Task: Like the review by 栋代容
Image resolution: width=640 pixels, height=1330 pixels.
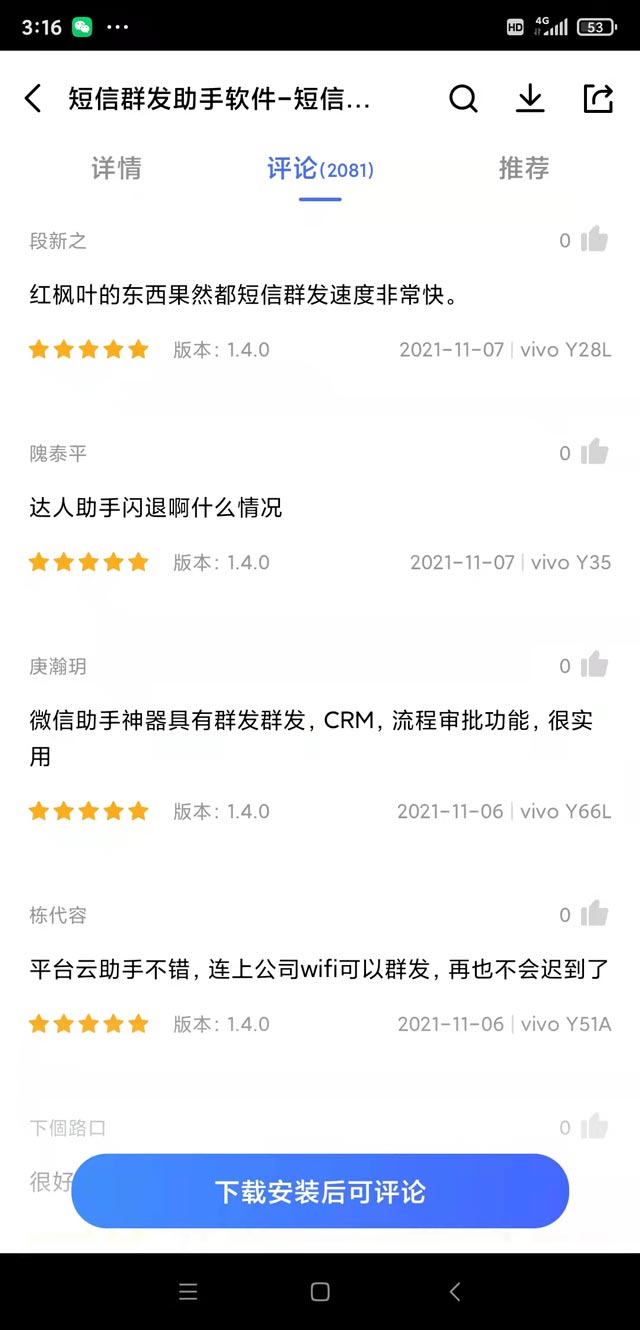Action: [594, 914]
